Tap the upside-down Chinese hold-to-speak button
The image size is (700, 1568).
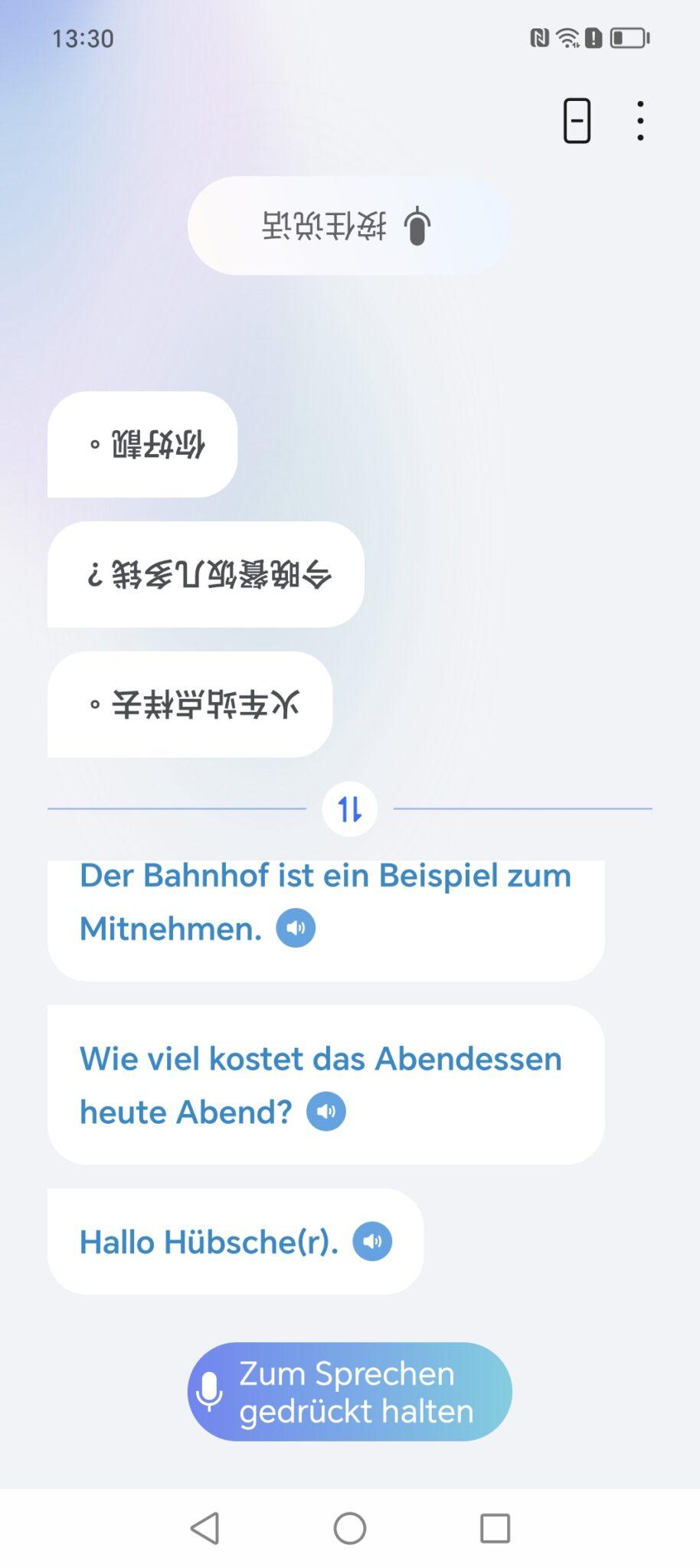(x=349, y=226)
